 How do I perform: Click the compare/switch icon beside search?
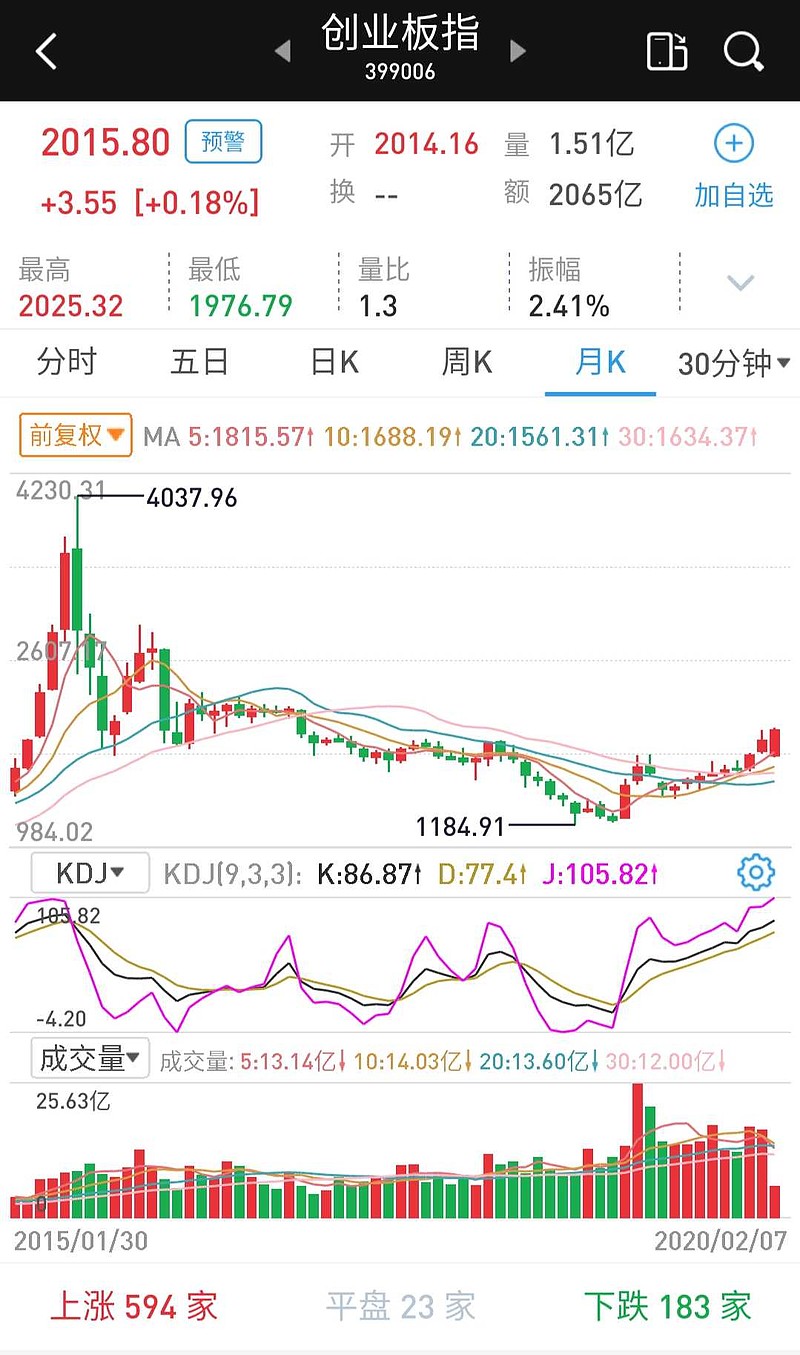click(667, 51)
